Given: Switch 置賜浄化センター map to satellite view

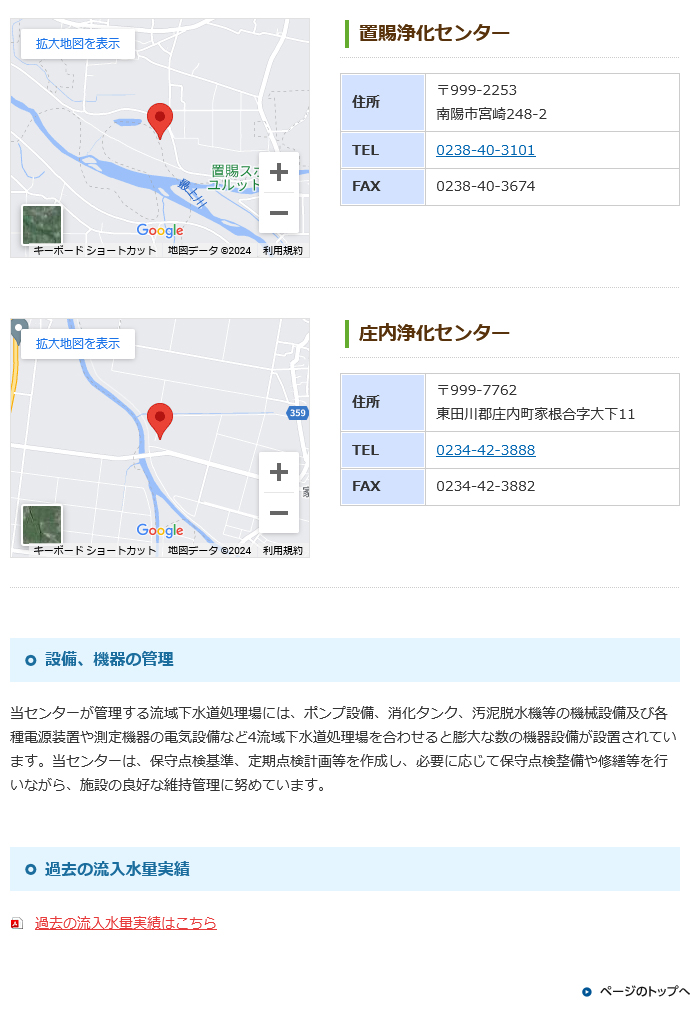Looking at the screenshot, I should point(42,225).
